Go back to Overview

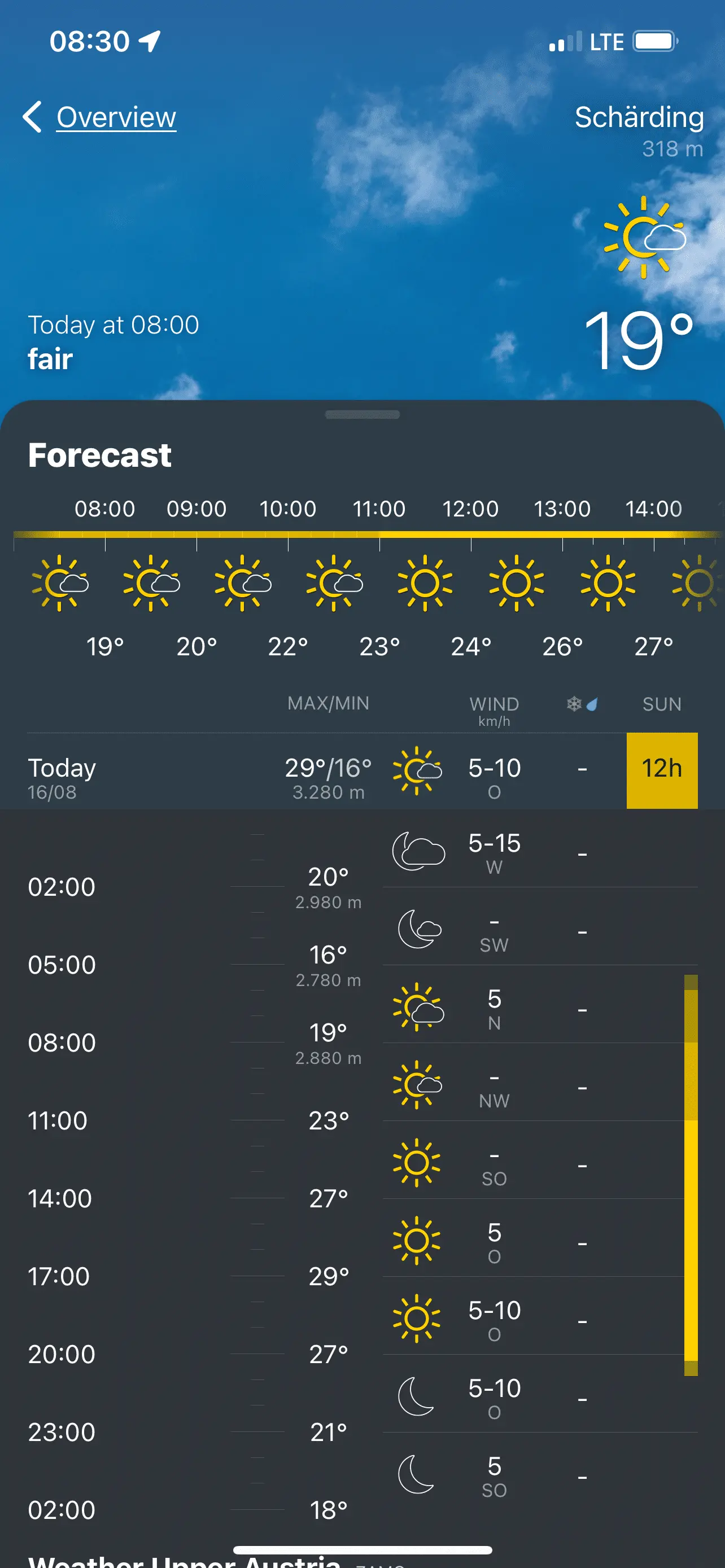coord(101,117)
